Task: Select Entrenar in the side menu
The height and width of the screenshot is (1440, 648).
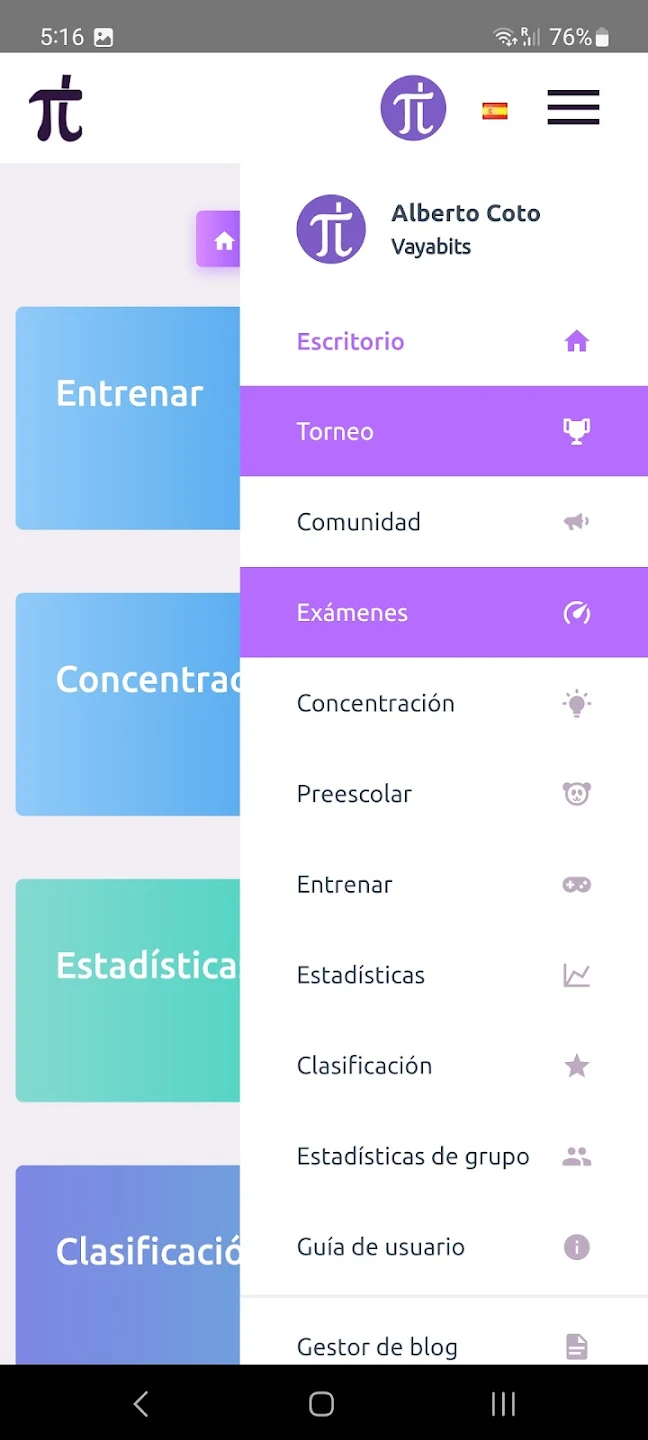Action: coord(443,884)
